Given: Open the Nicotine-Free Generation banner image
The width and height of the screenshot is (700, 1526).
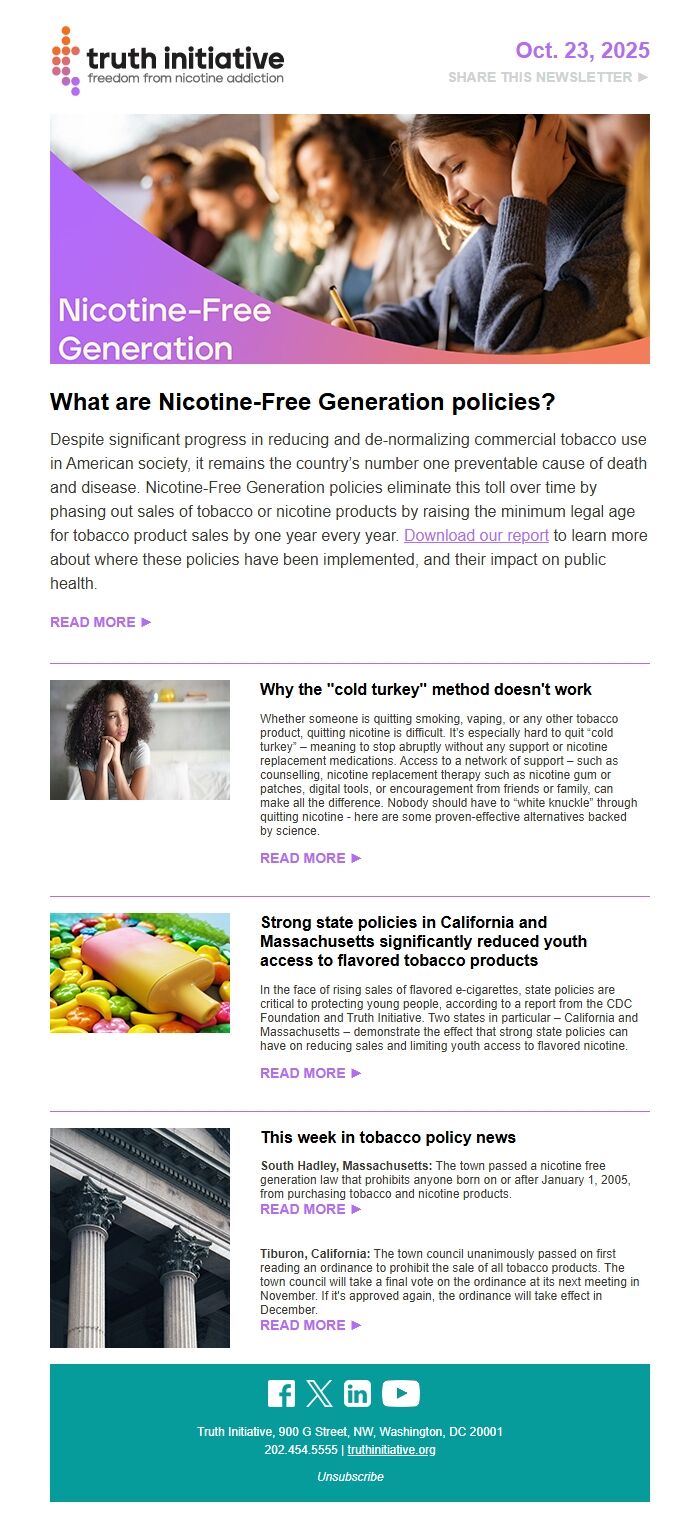Looking at the screenshot, I should [350, 239].
